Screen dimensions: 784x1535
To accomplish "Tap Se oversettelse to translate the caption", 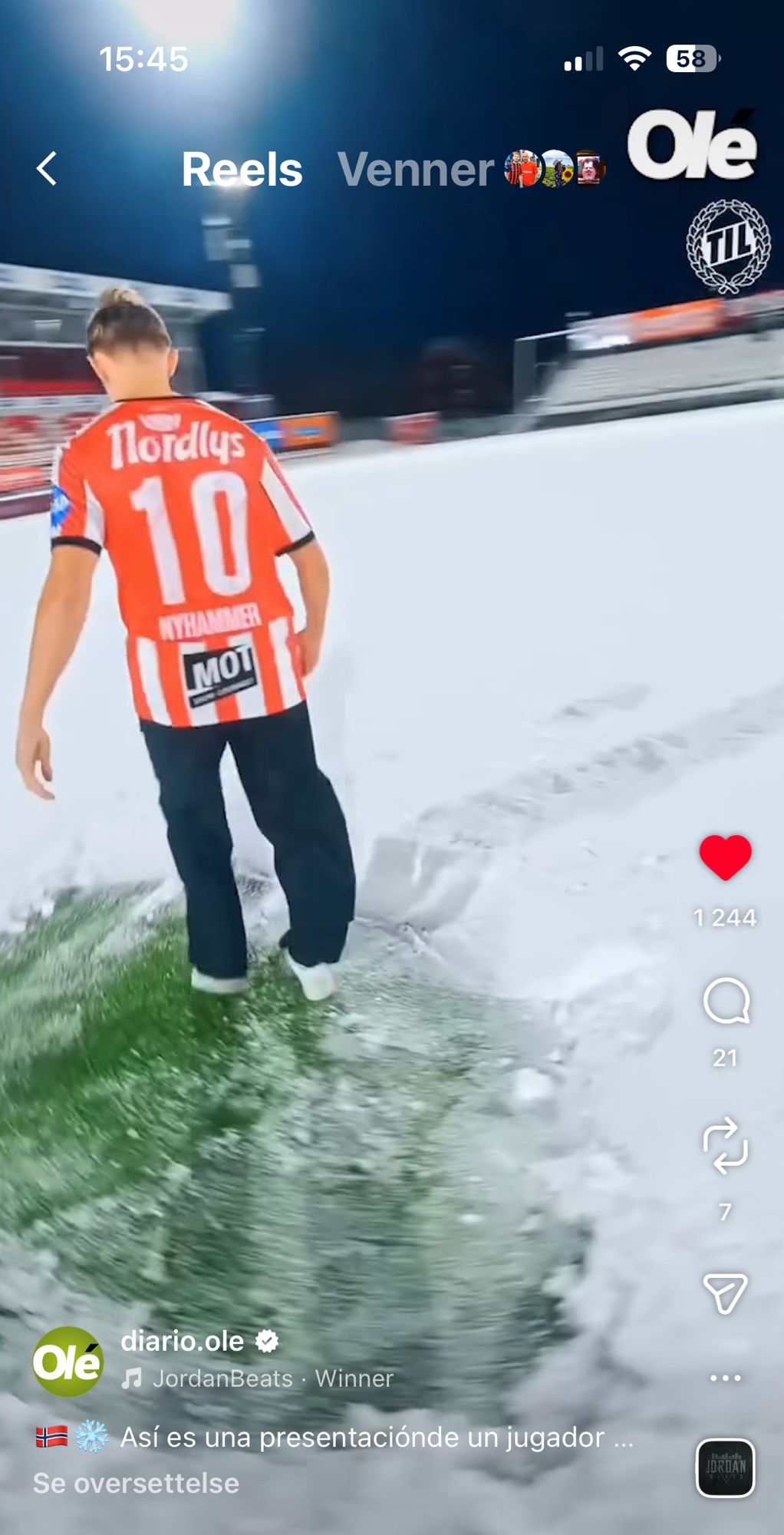I will pyautogui.click(x=136, y=1483).
